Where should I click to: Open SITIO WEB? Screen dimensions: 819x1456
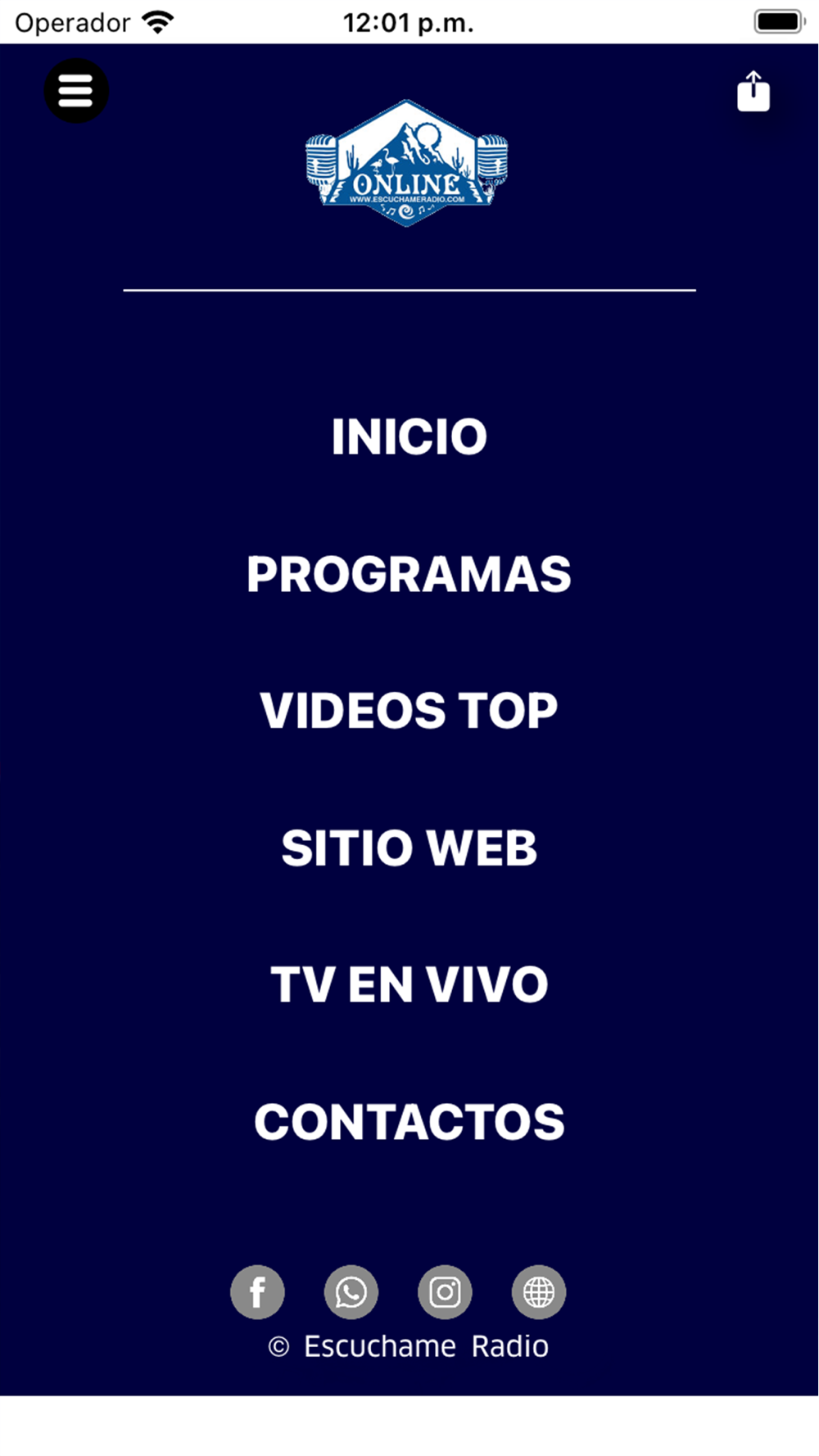pyautogui.click(x=409, y=848)
